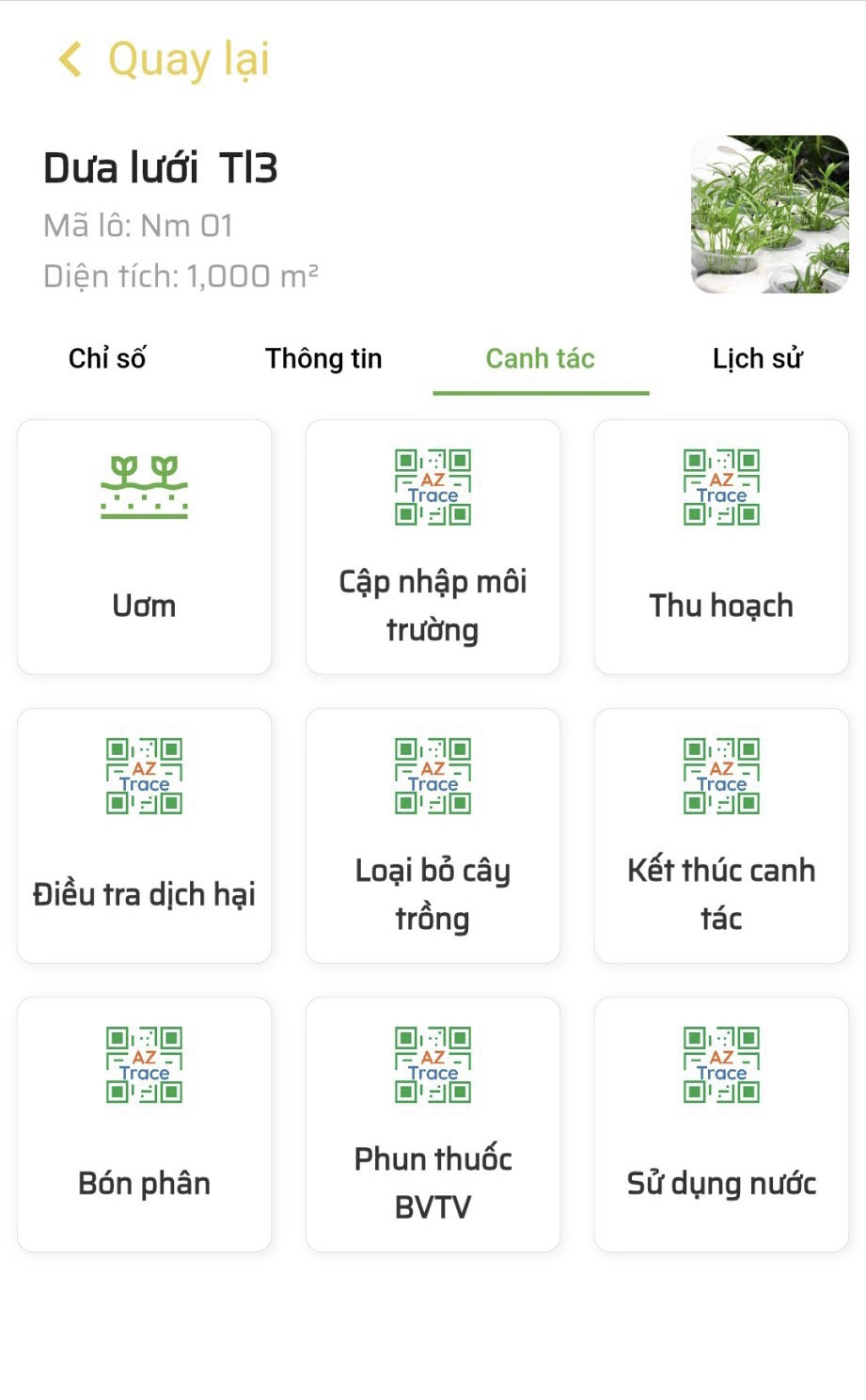Open Điều tra dịch hại card
Viewport: 866px width, 1400px height.
(x=144, y=835)
